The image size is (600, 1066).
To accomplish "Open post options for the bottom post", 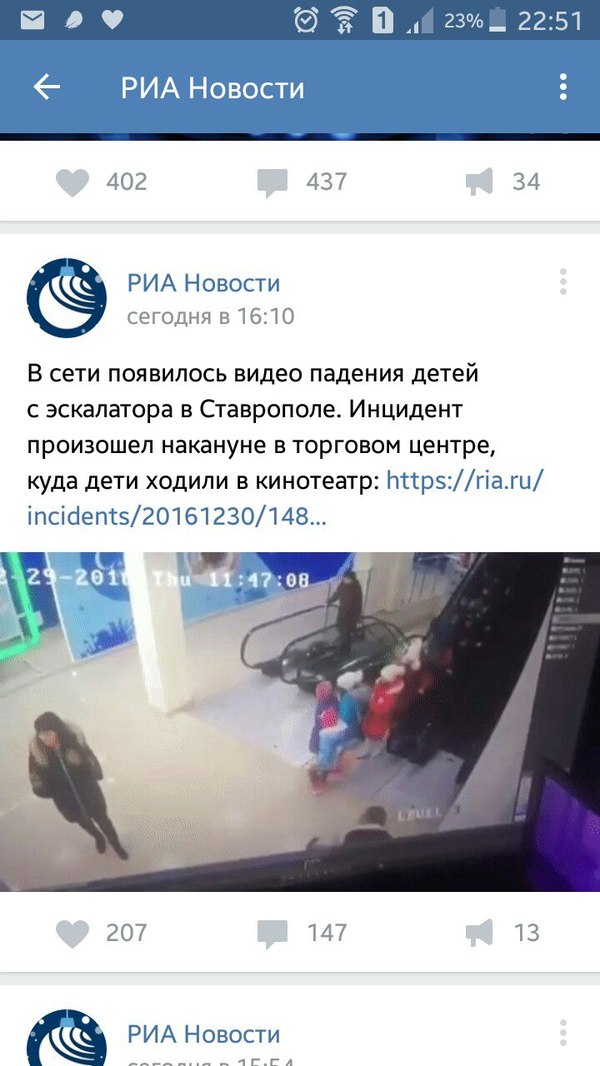I will 563,1032.
